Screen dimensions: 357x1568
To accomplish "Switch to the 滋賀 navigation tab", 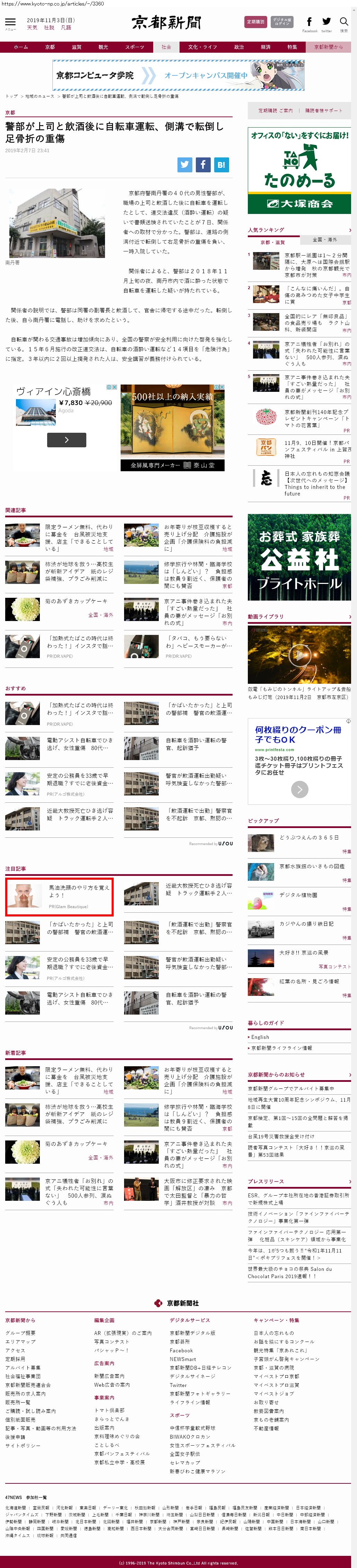I will pyautogui.click(x=77, y=47).
